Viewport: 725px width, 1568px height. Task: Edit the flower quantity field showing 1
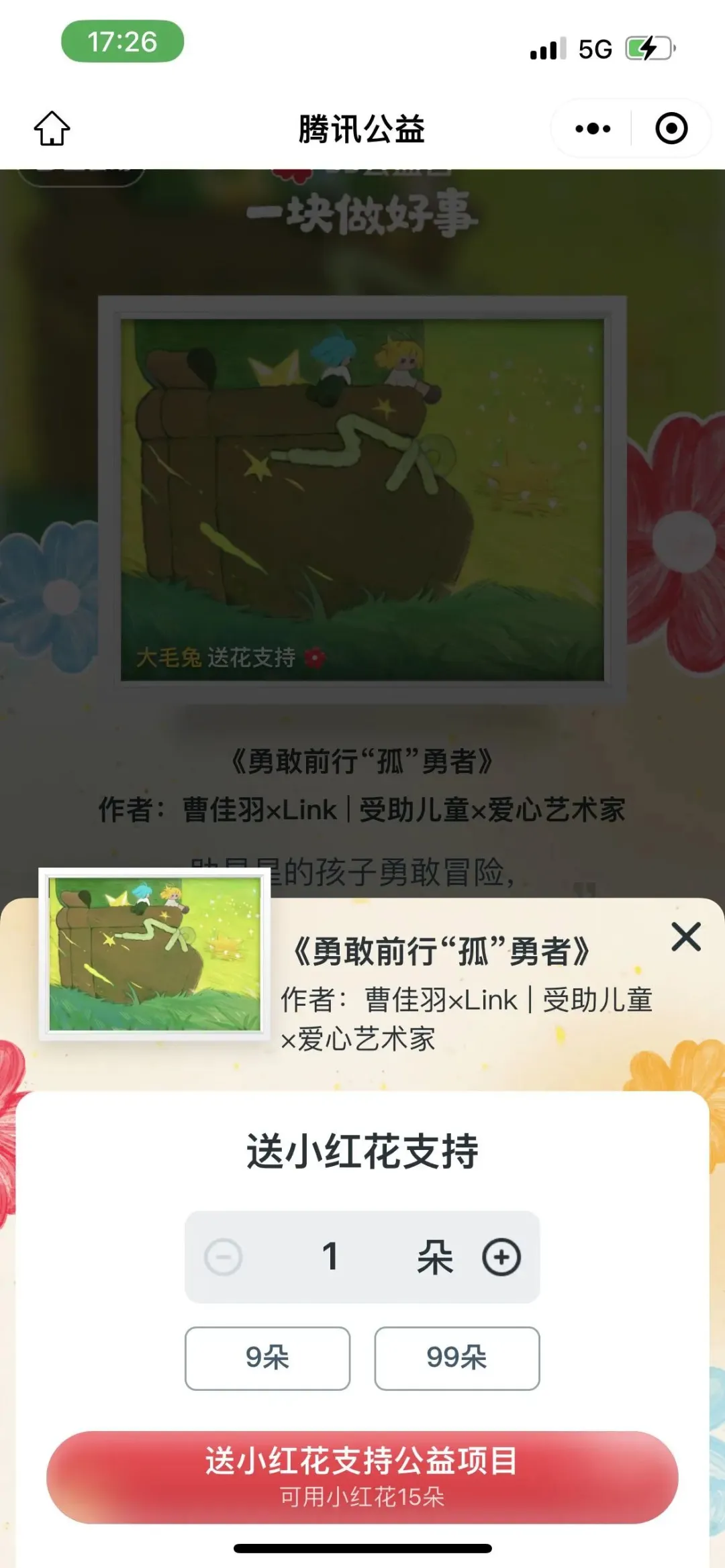point(330,1257)
